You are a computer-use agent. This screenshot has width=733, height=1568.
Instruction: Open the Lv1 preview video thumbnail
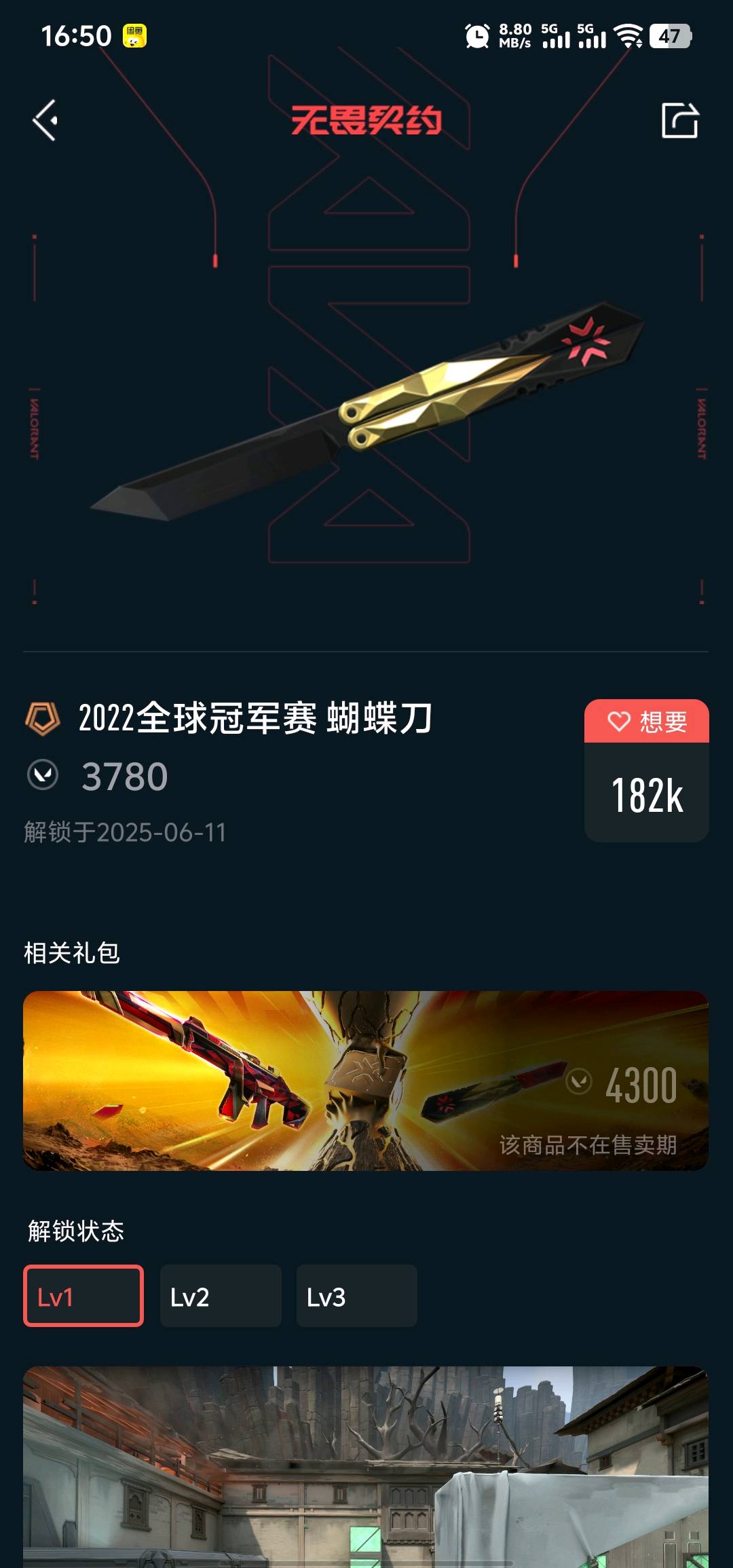366,1466
